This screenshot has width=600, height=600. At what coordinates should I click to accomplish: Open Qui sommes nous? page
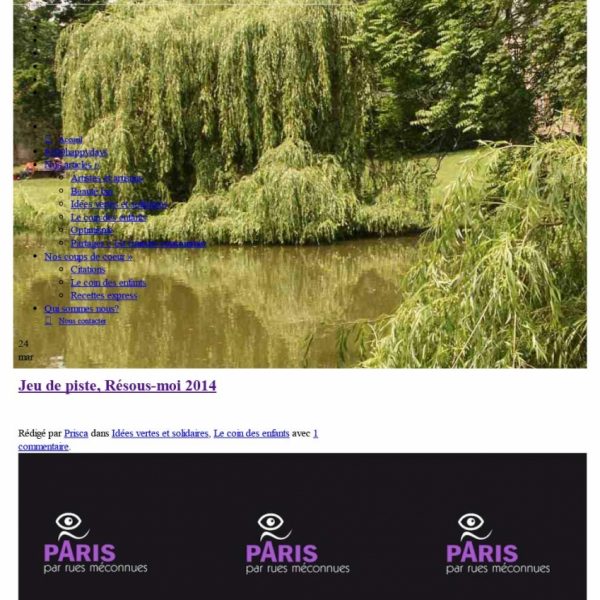[81, 308]
